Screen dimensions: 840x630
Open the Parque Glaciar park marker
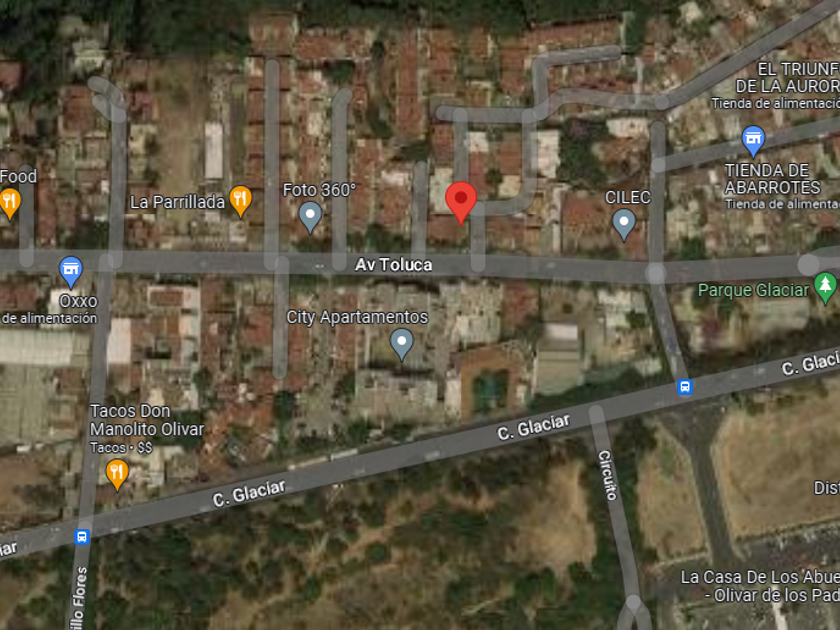[825, 288]
